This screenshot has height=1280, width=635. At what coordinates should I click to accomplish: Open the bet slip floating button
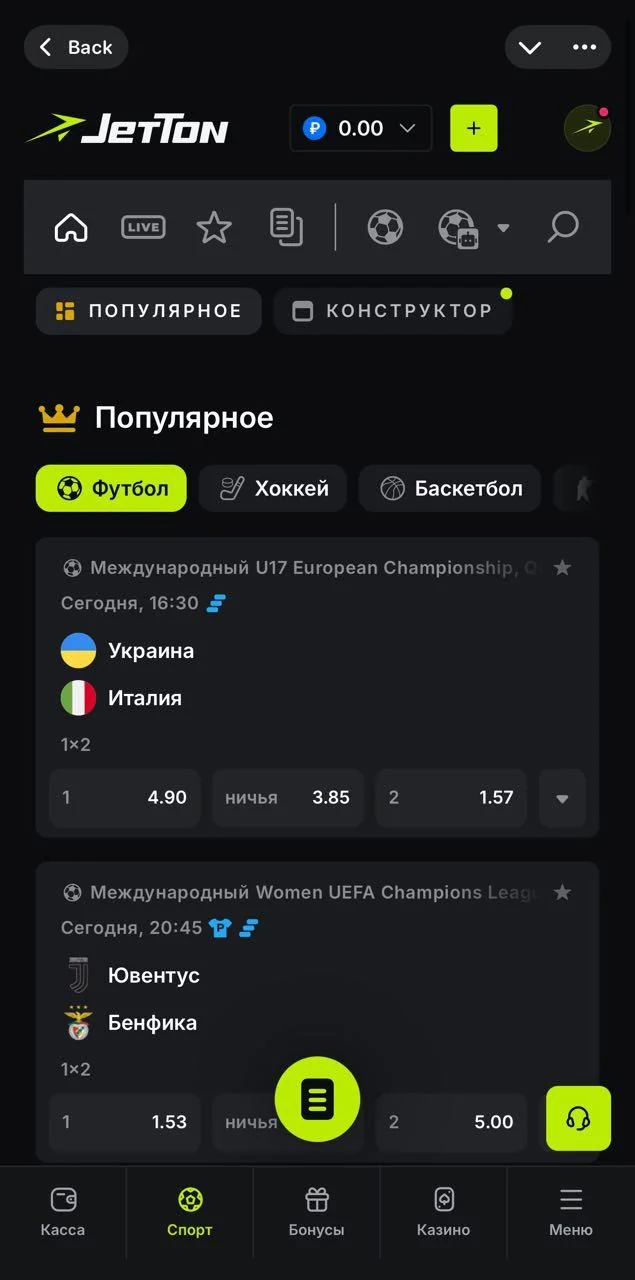[317, 1099]
